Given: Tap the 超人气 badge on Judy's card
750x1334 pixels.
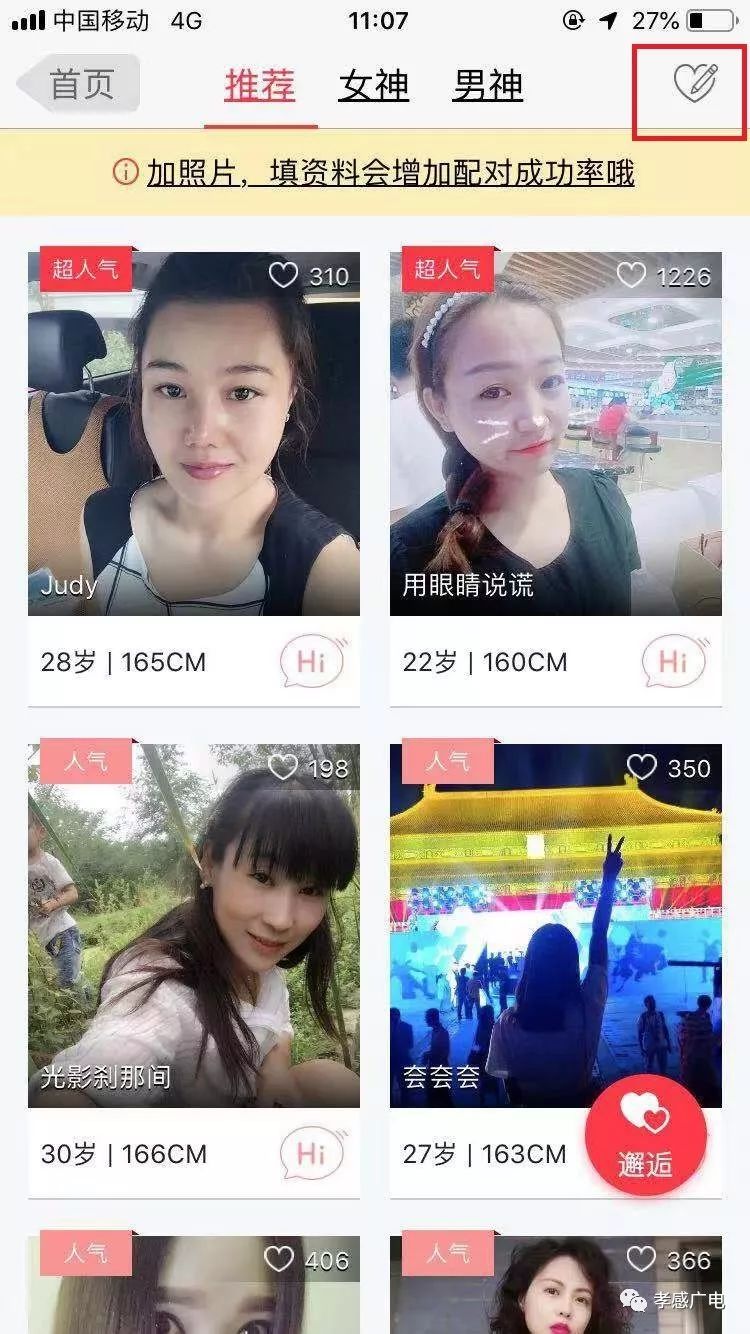Looking at the screenshot, I should (83, 268).
